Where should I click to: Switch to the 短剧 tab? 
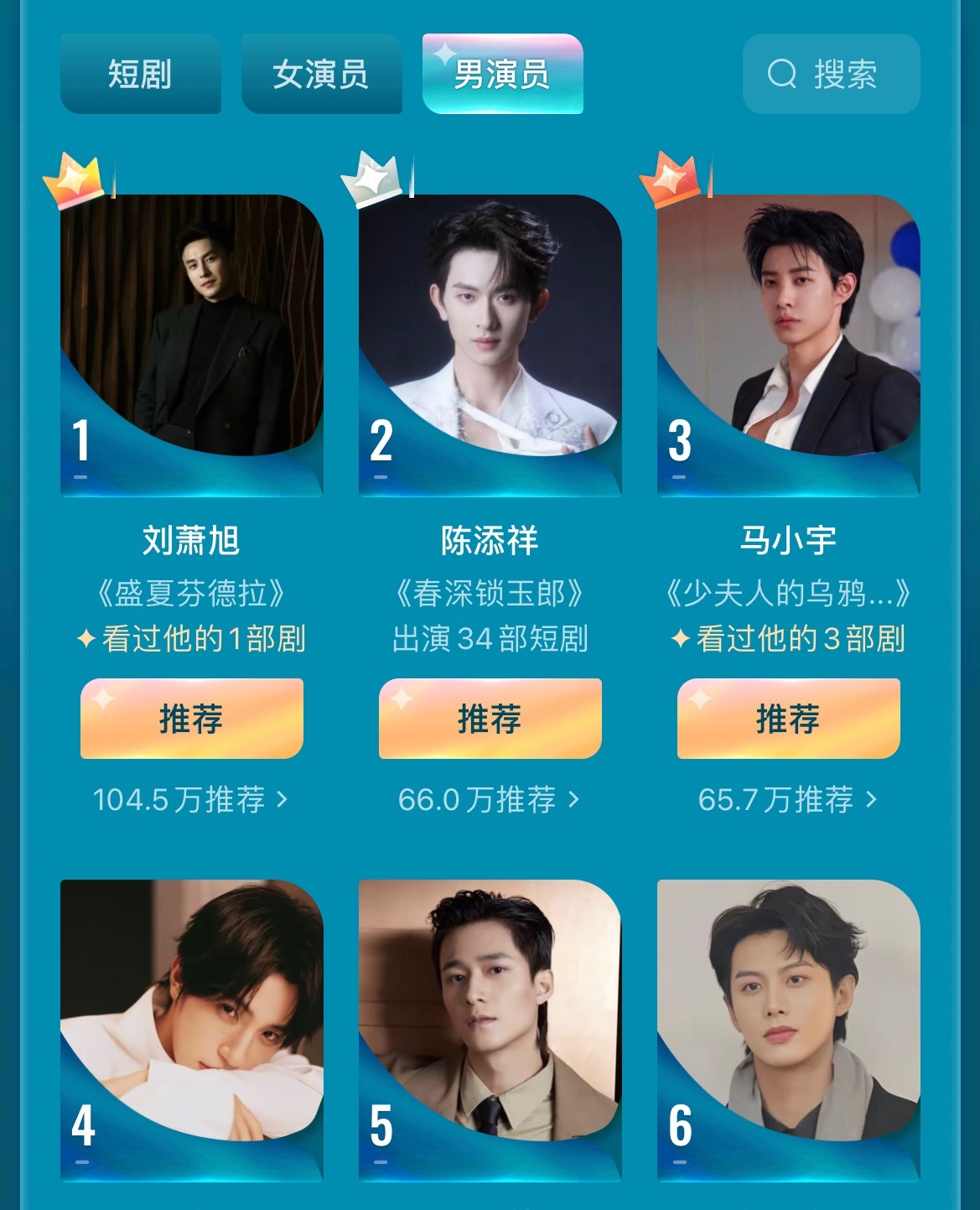point(140,74)
